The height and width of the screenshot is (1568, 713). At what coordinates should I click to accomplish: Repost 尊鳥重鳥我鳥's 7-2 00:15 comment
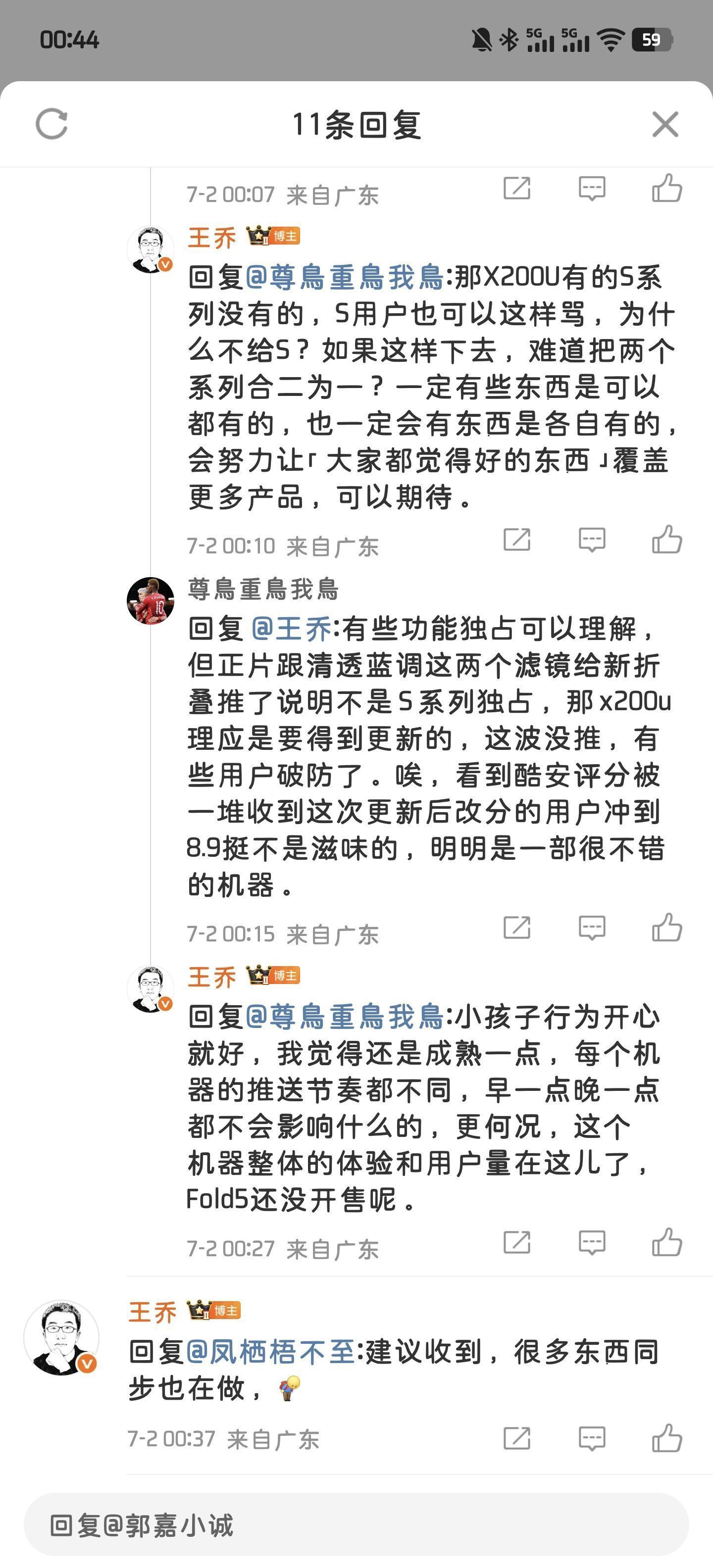coord(516,928)
